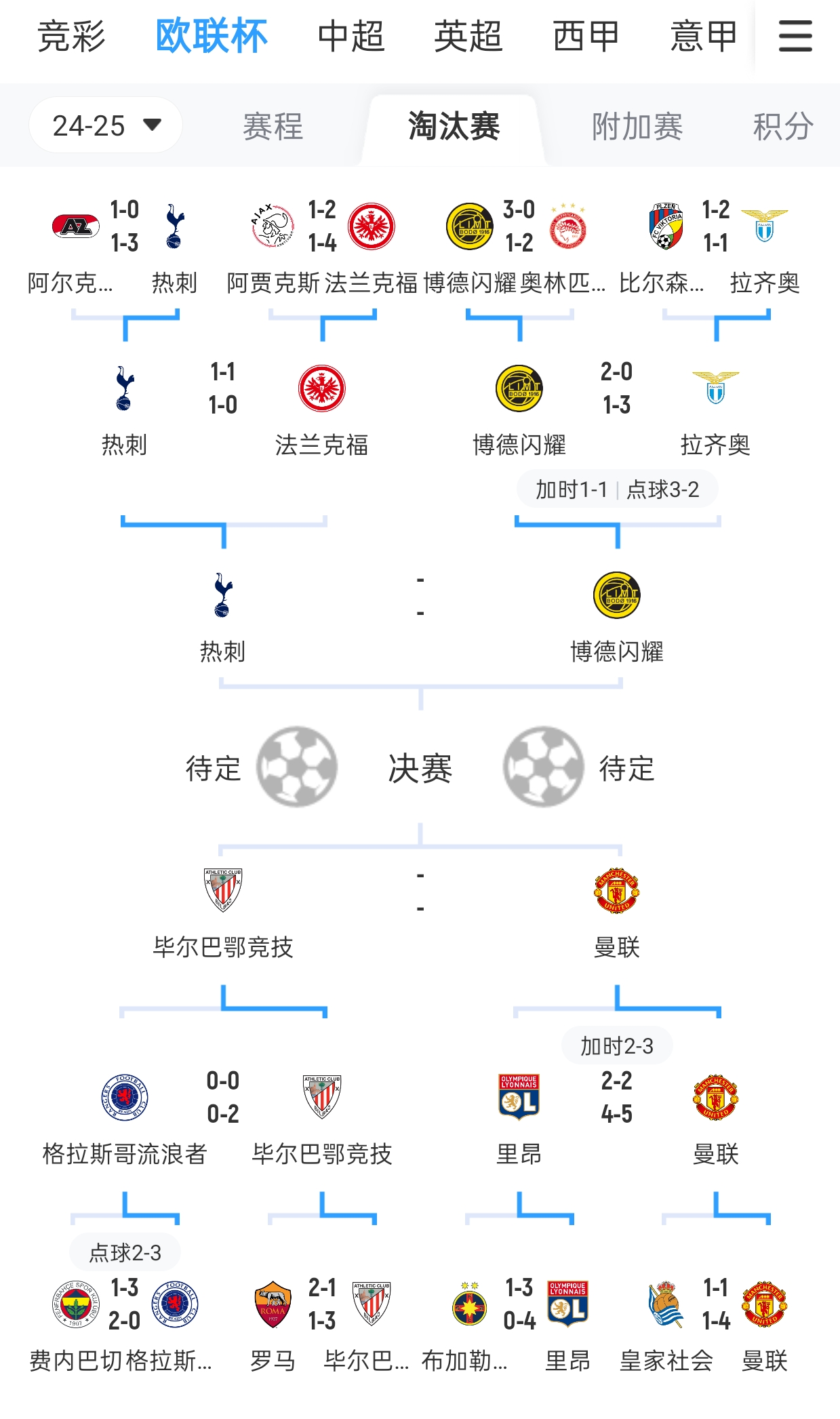Open the 皇家社会 vs 曼联 match
Image resolution: width=840 pixels, height=1419 pixels.
tap(715, 1304)
